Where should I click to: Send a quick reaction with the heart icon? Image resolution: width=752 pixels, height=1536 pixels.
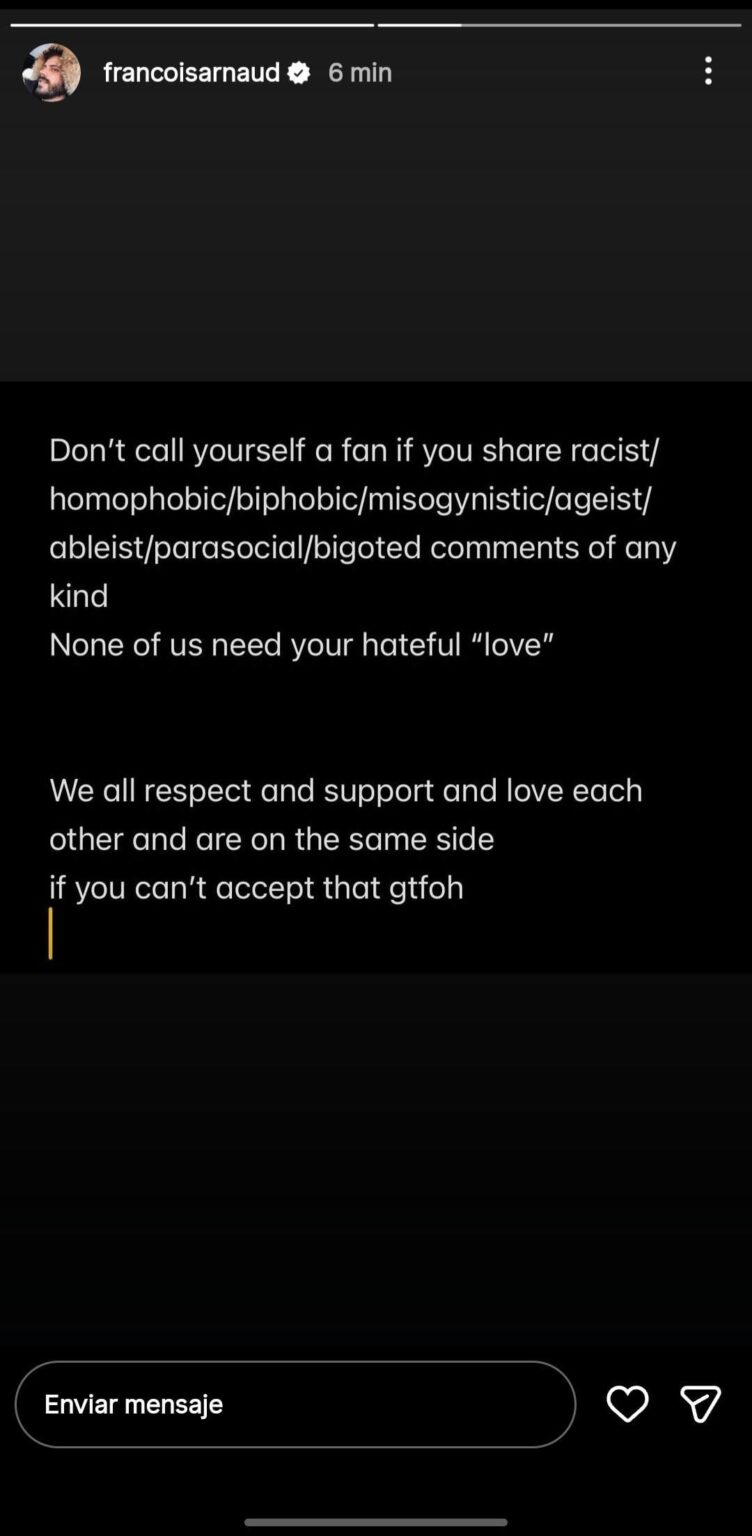[627, 1404]
